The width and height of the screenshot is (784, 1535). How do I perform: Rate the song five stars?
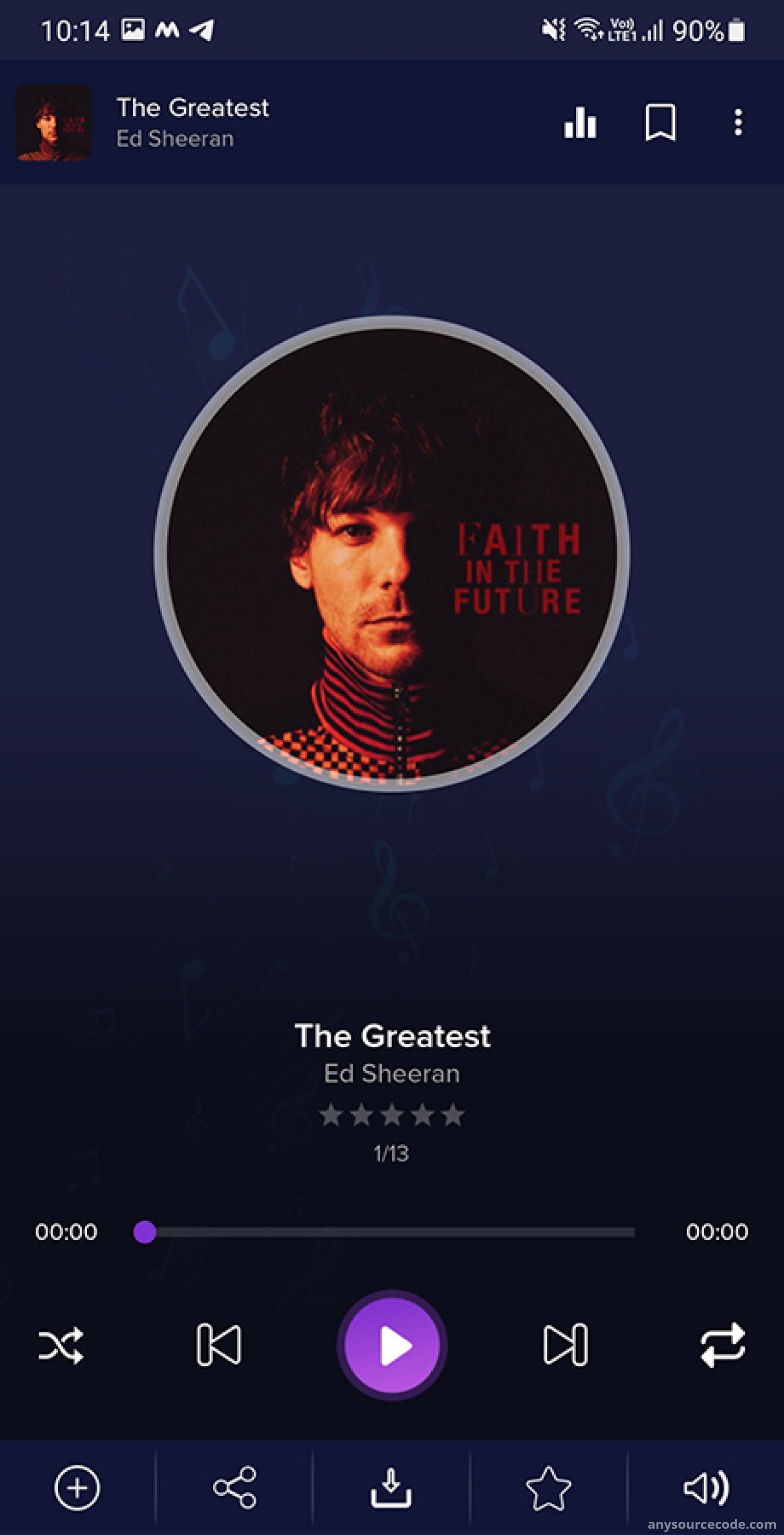tap(453, 1114)
